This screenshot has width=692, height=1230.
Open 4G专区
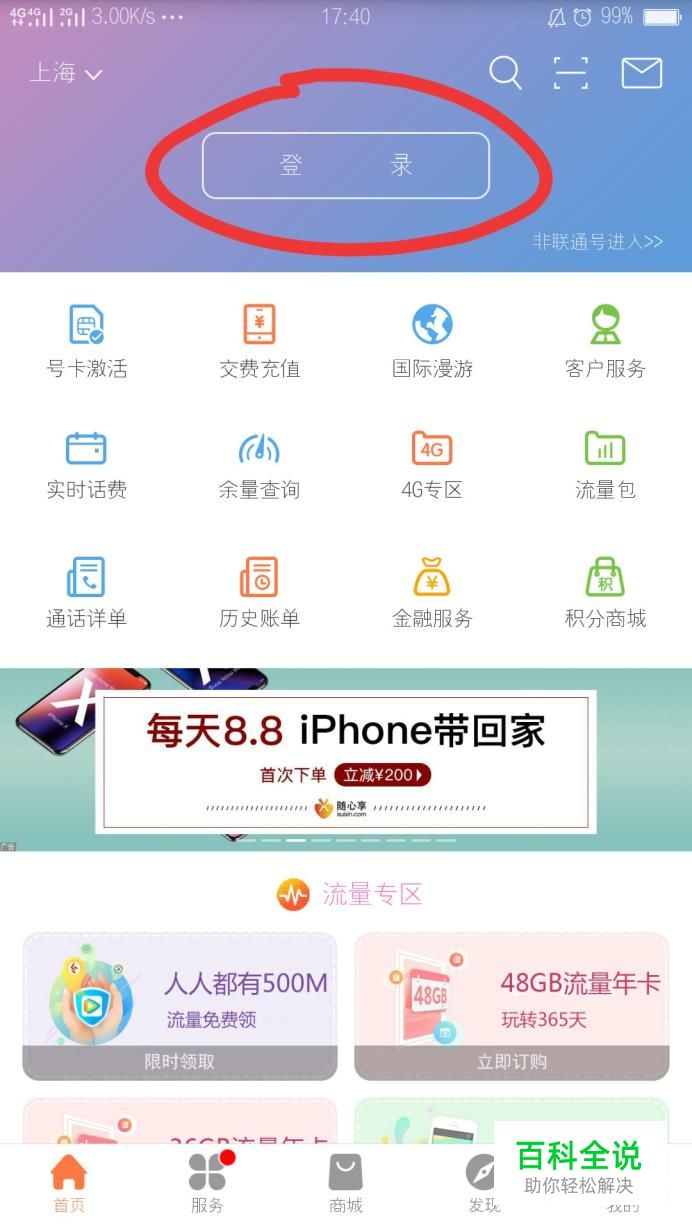432,465
